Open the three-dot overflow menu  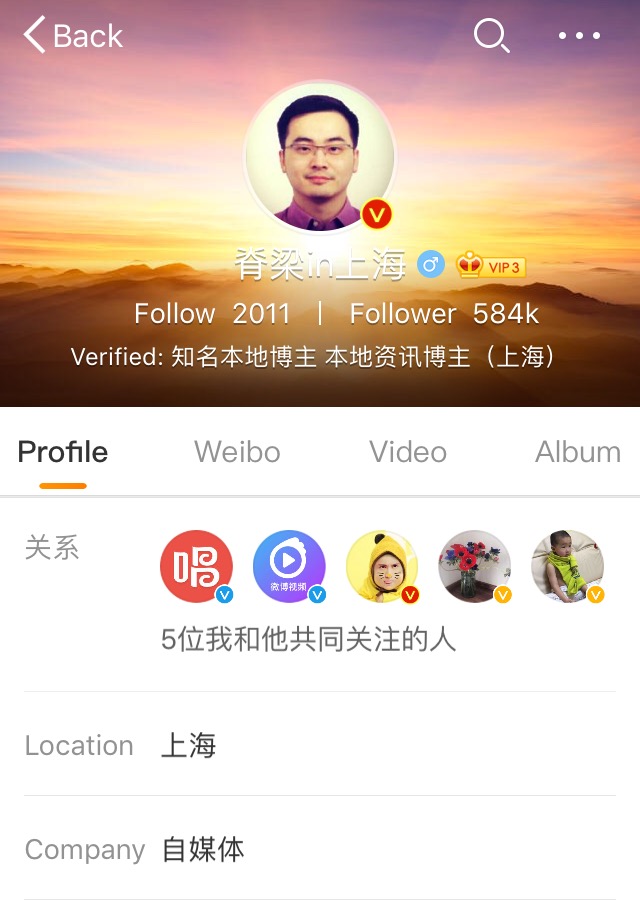click(579, 36)
